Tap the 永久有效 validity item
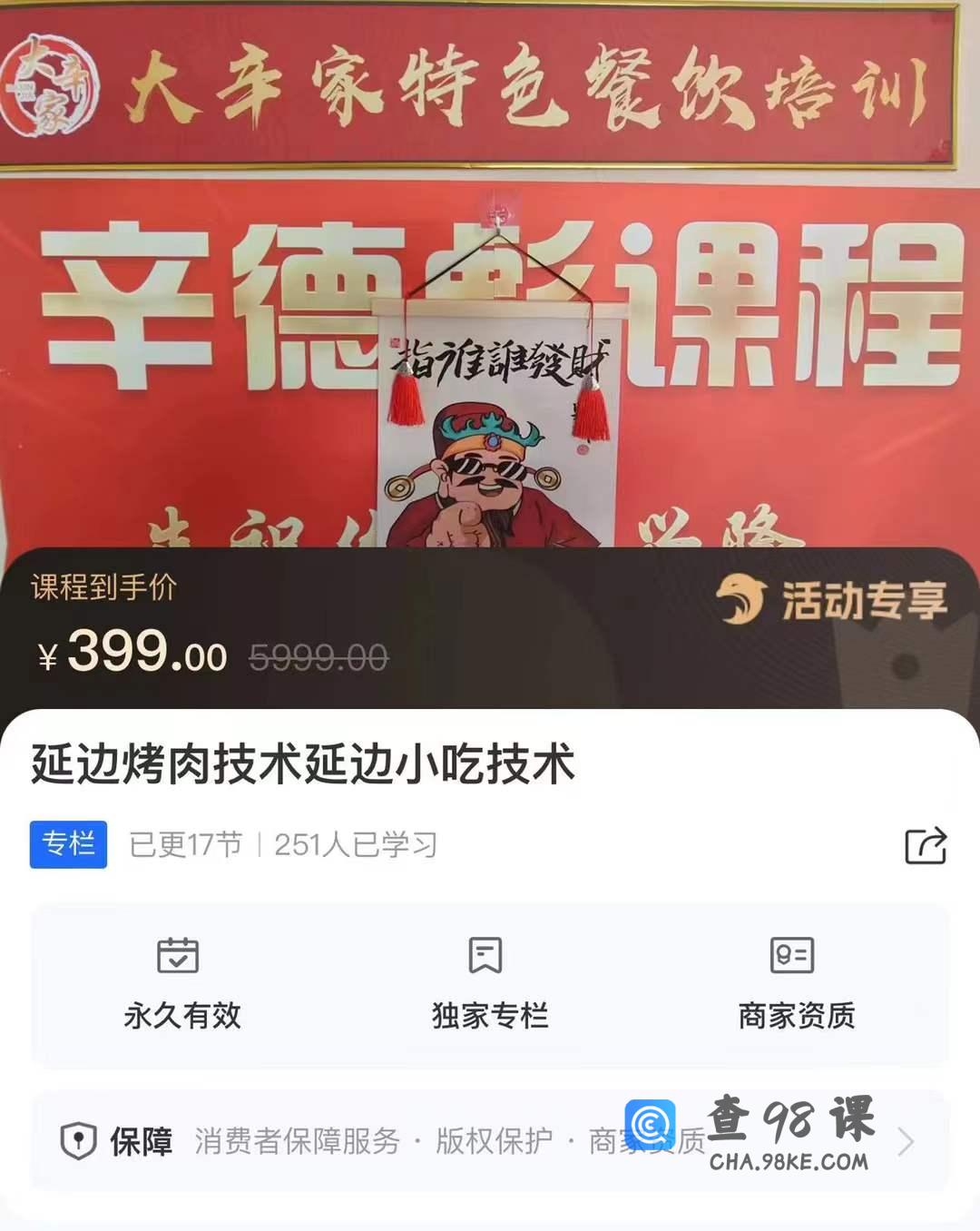The height and width of the screenshot is (1231, 980). (181, 985)
